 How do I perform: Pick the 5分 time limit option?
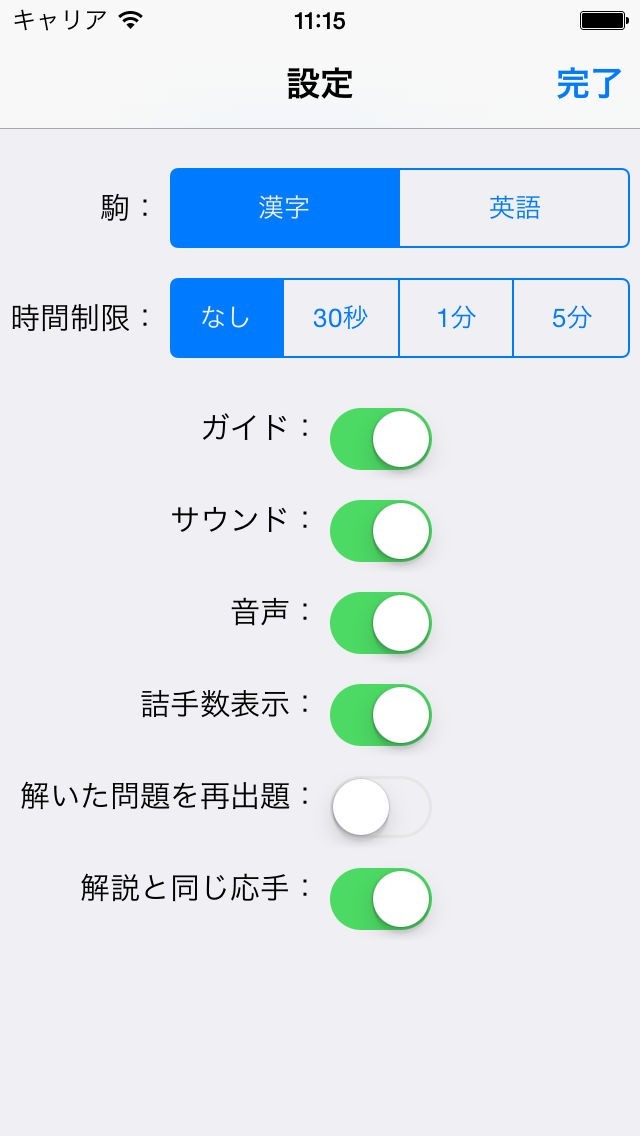(x=571, y=318)
